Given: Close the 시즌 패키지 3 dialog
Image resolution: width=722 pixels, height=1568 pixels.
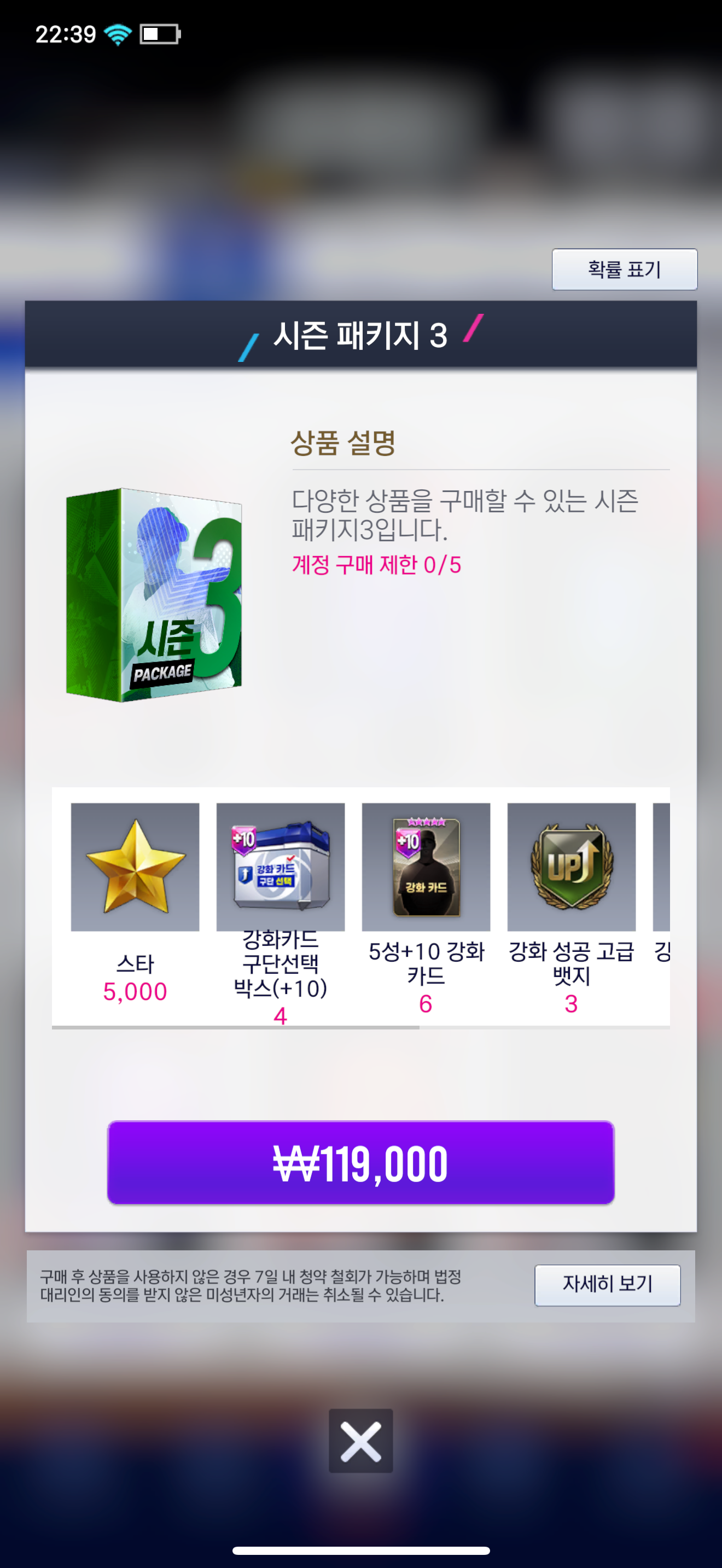Looking at the screenshot, I should (360, 1440).
